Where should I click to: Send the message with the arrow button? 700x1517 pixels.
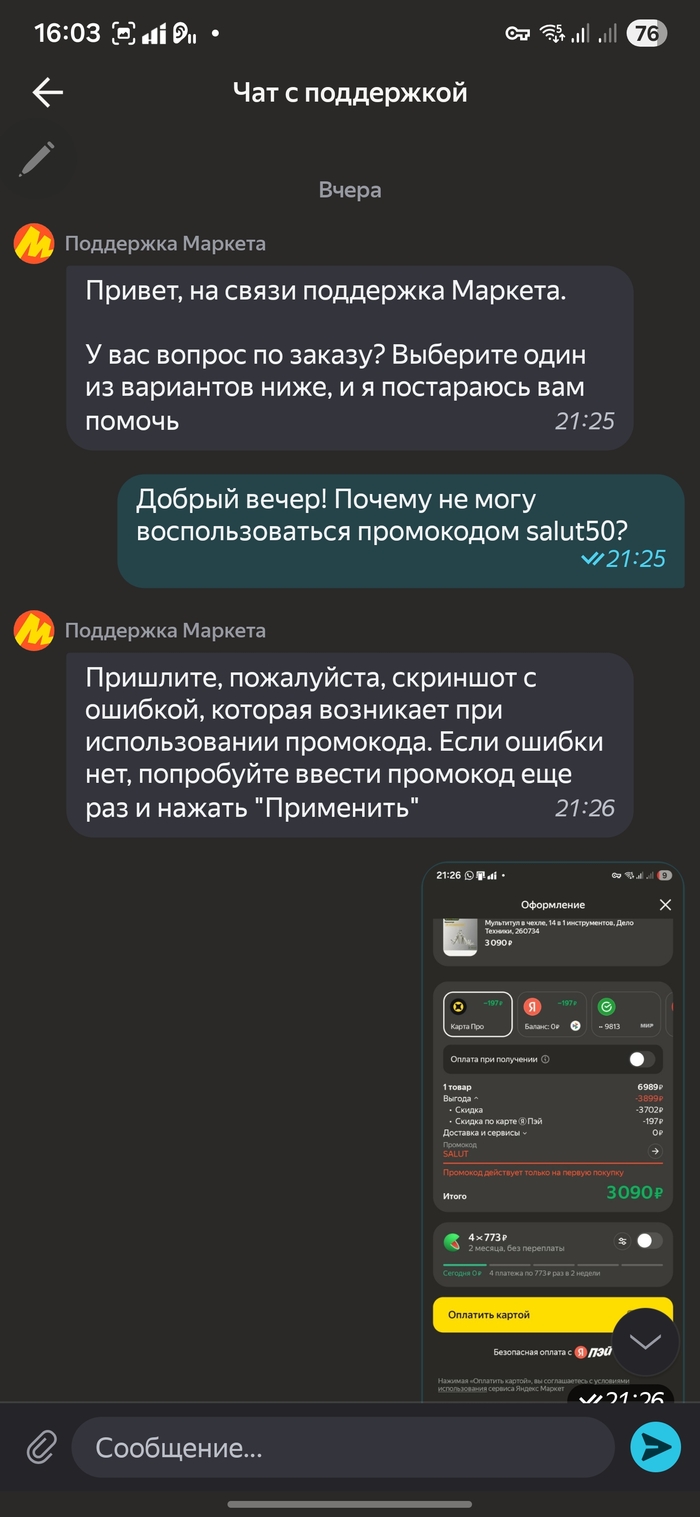(x=655, y=1447)
